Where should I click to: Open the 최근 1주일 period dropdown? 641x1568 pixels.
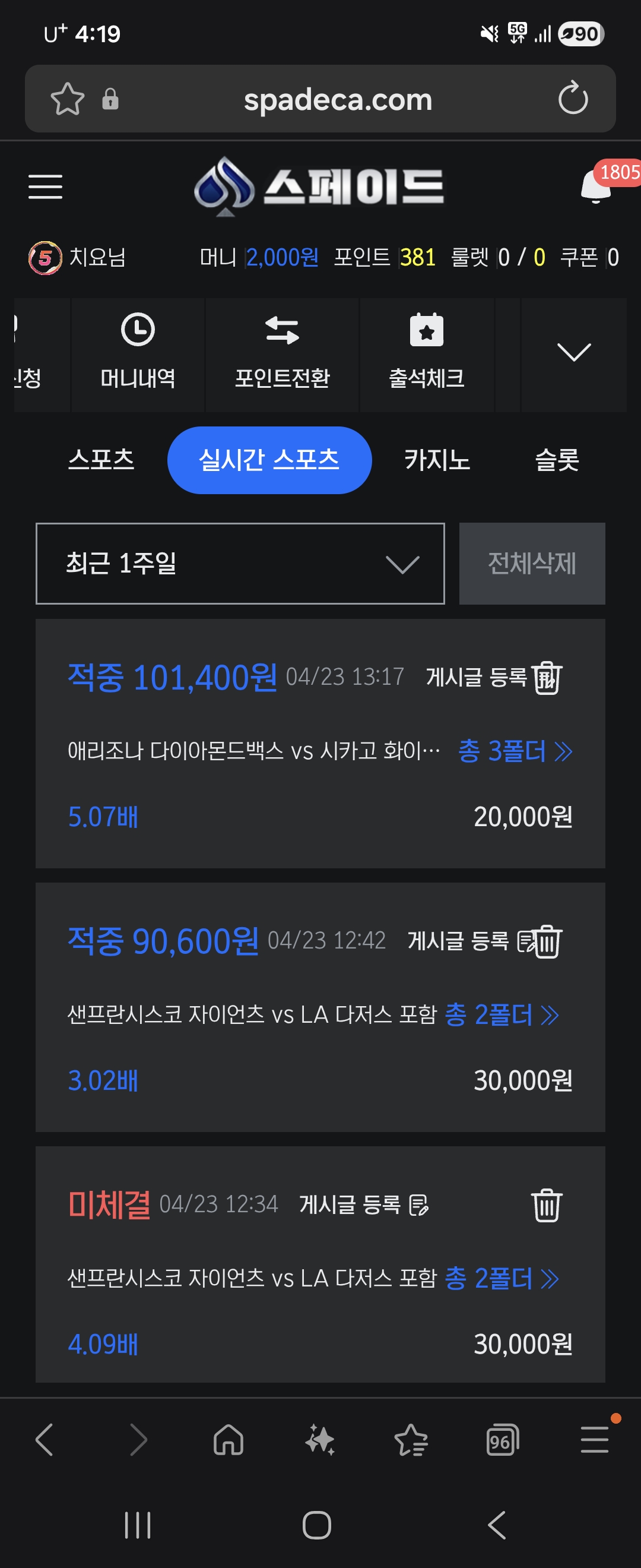(240, 564)
